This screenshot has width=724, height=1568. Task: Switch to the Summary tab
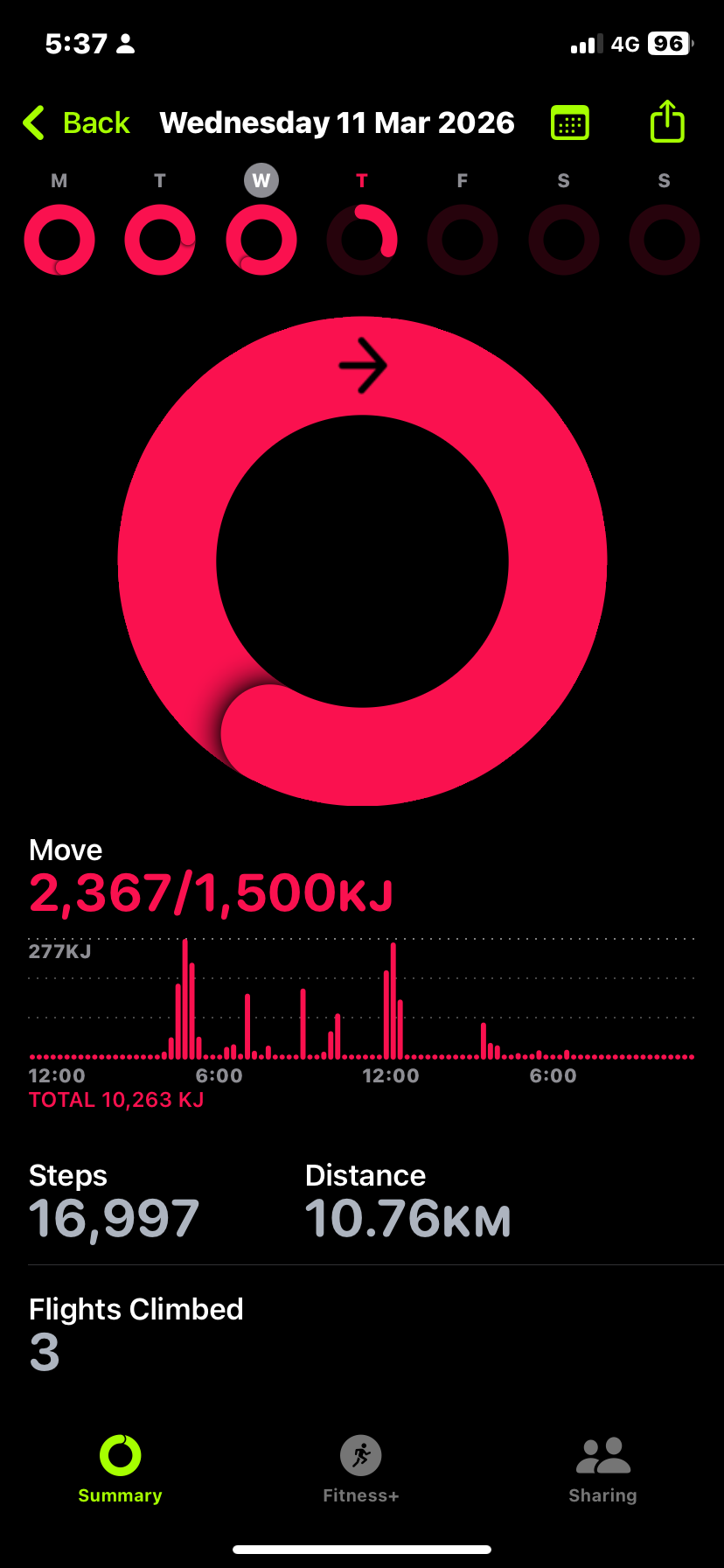click(121, 1469)
